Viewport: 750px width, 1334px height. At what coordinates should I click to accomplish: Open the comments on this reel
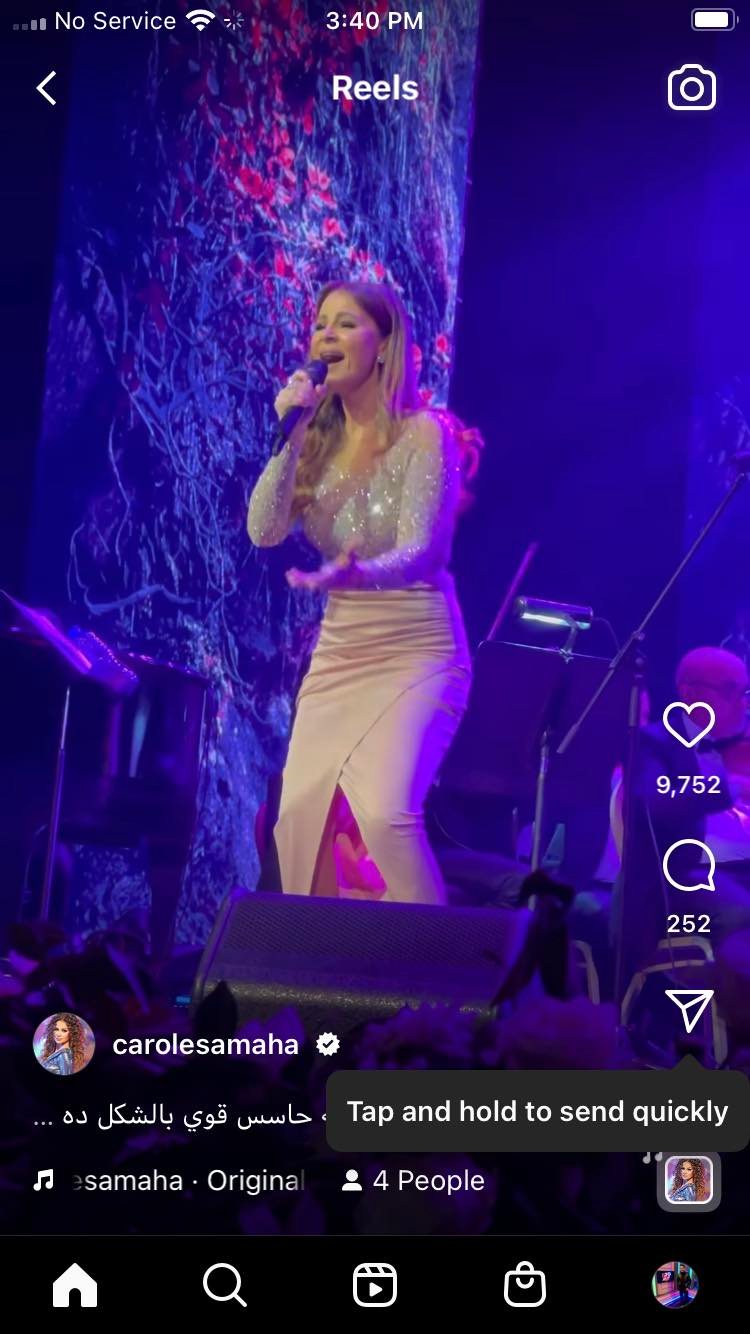click(x=689, y=866)
